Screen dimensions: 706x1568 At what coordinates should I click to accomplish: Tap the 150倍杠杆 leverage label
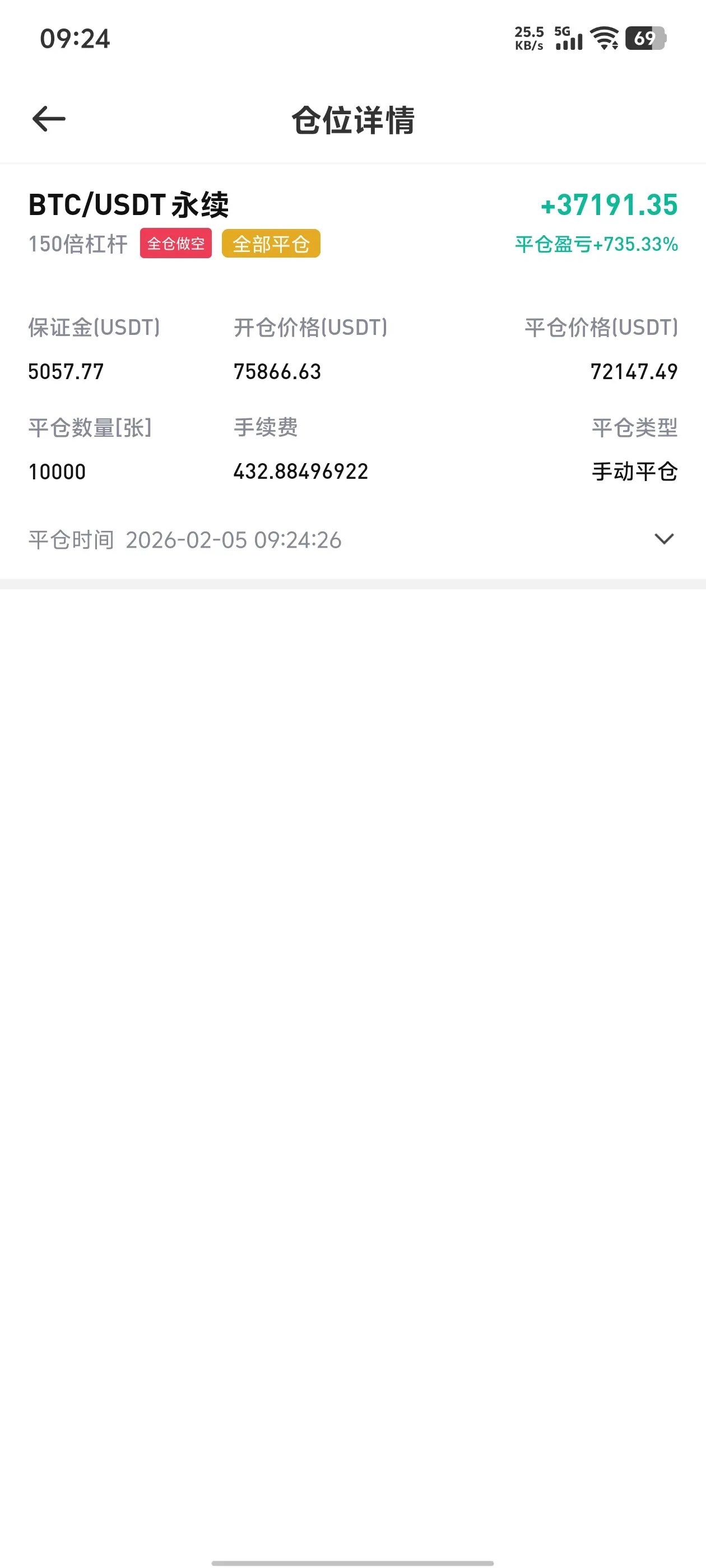point(77,244)
